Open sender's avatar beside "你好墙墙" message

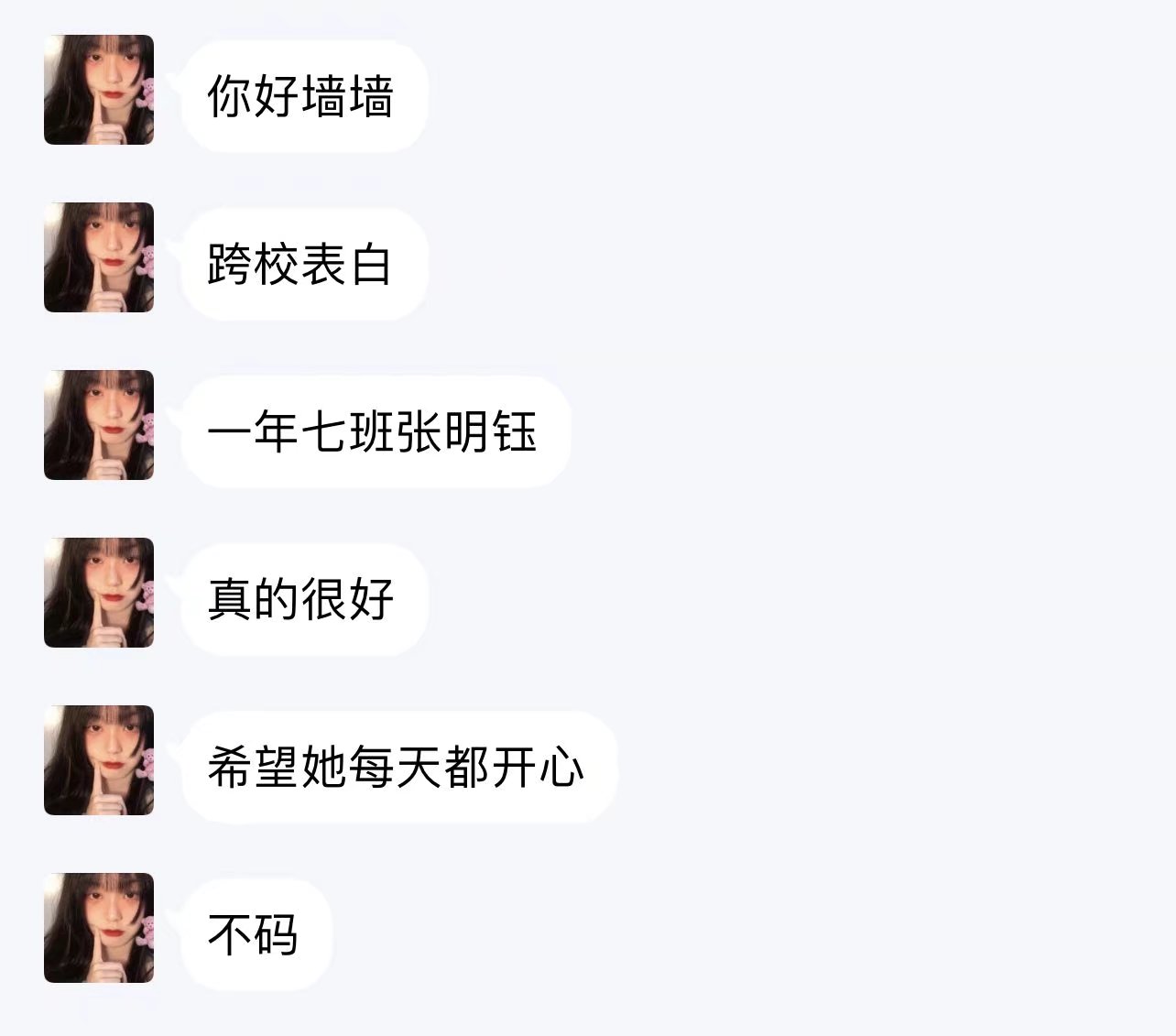tap(99, 90)
